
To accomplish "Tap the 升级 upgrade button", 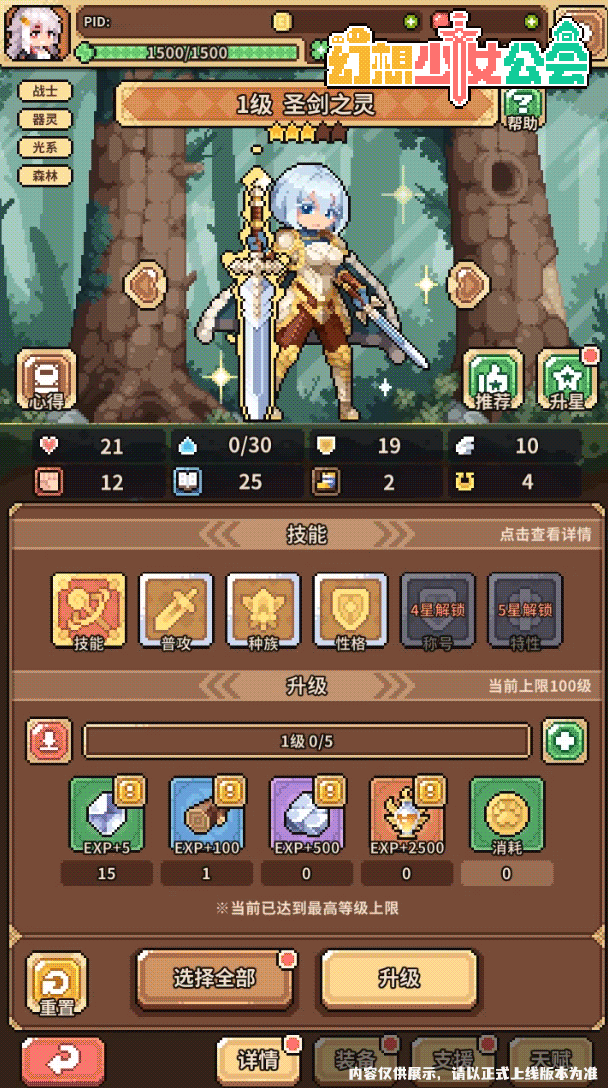I will [x=398, y=979].
